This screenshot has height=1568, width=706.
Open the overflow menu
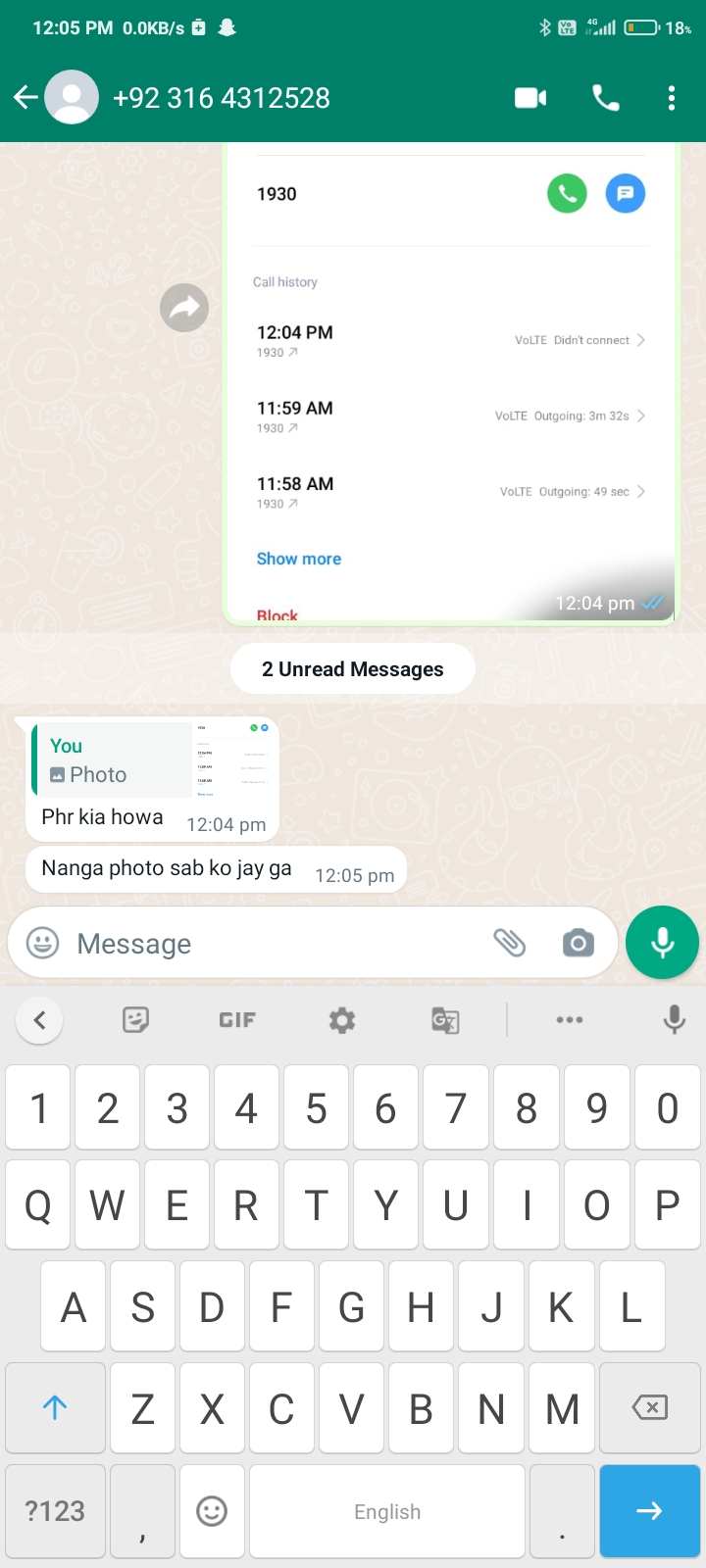pos(672,98)
